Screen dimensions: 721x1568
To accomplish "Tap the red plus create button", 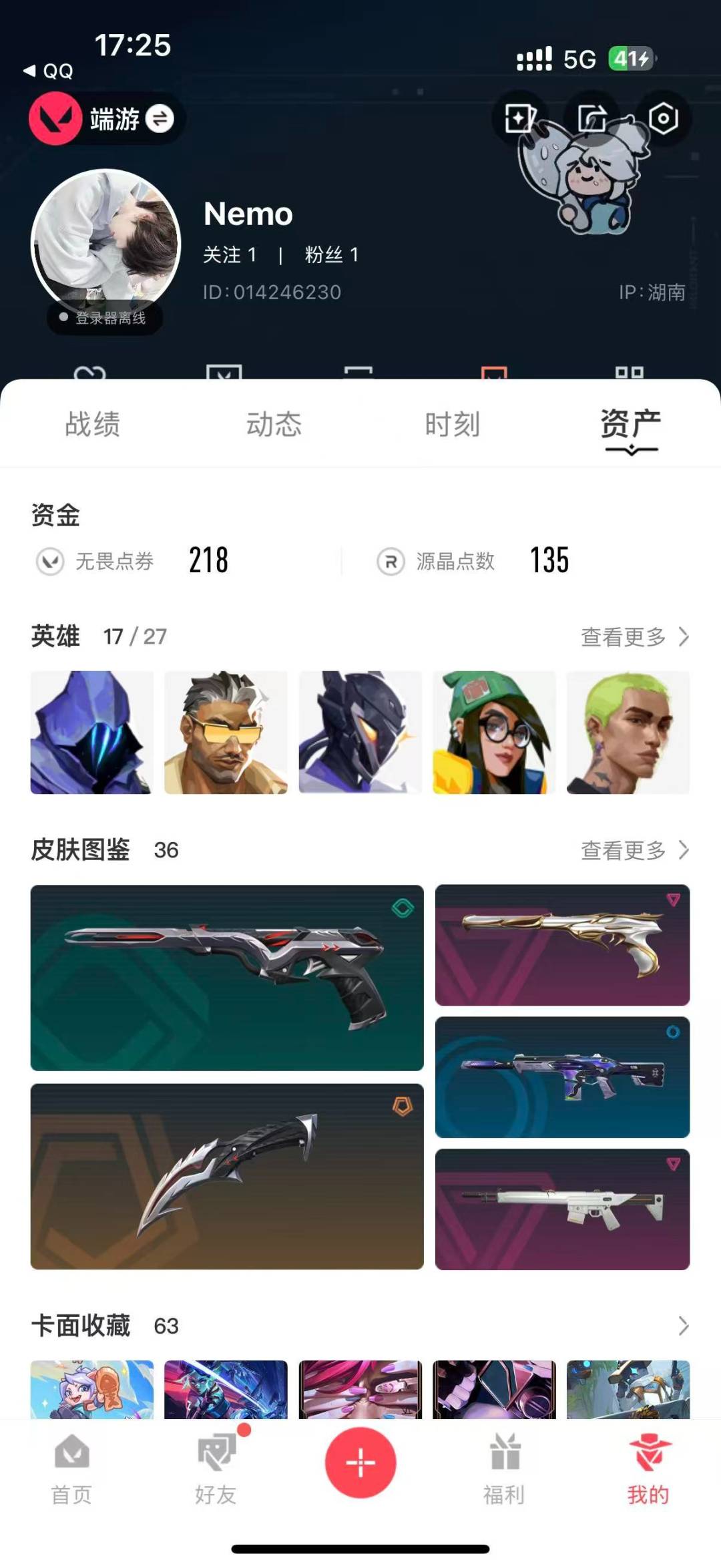I will [x=360, y=1462].
